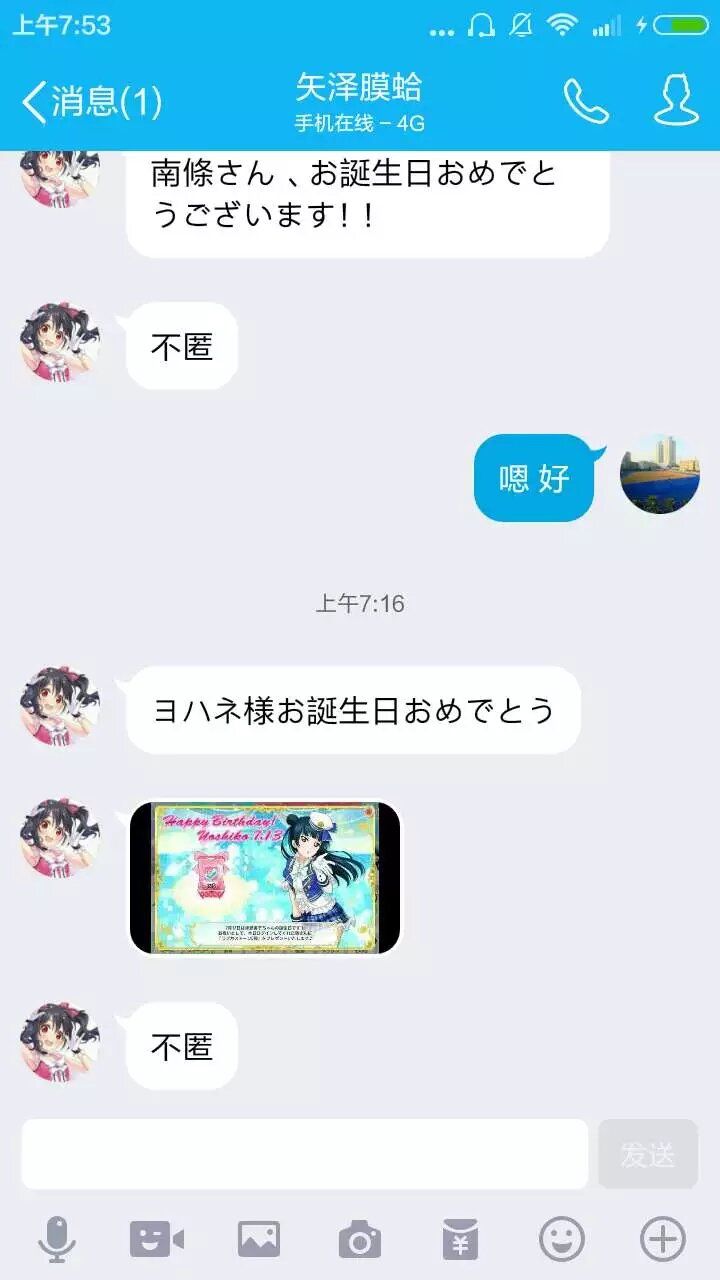Open sender's avatar beside ヨハネ様 message
Image resolution: width=720 pixels, height=1280 pixels.
tap(60, 706)
